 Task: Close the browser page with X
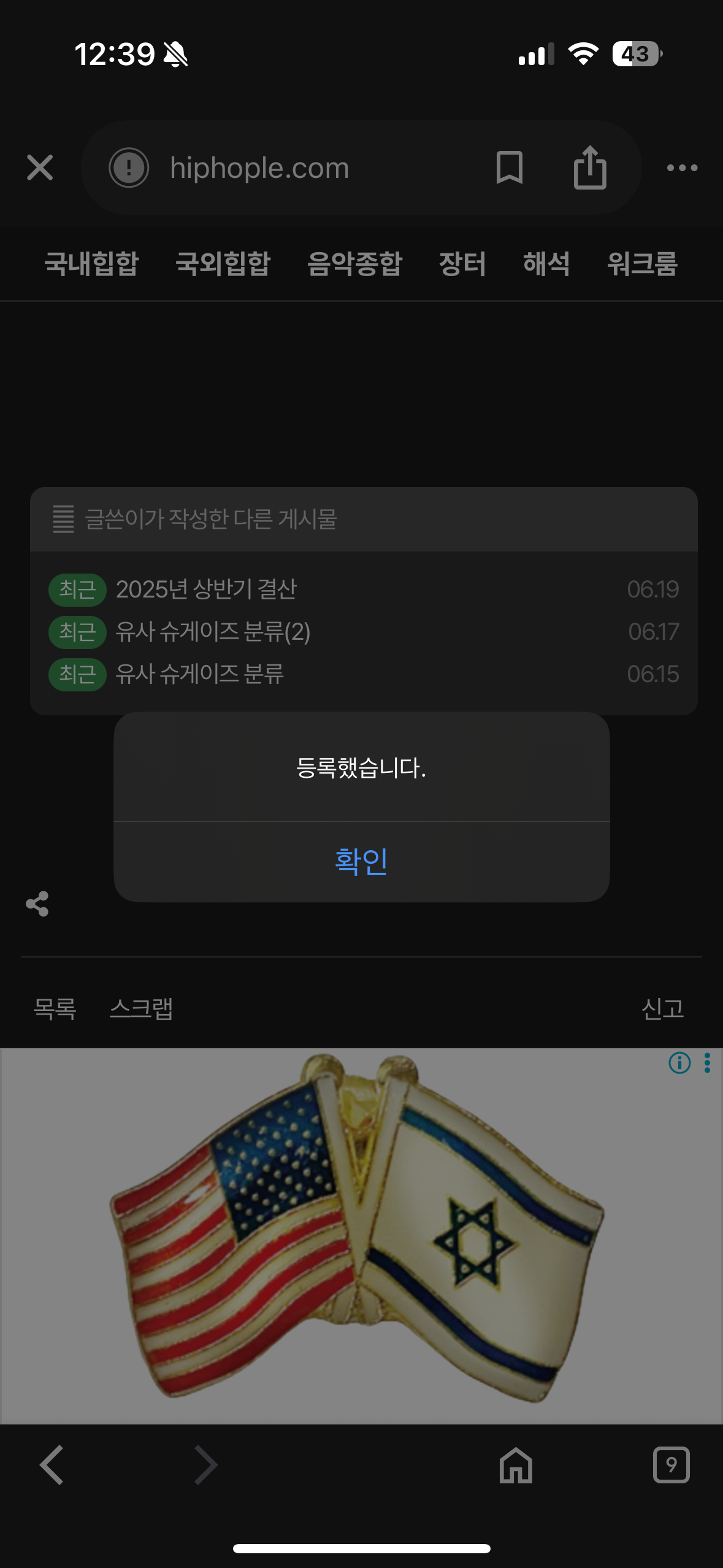click(40, 167)
